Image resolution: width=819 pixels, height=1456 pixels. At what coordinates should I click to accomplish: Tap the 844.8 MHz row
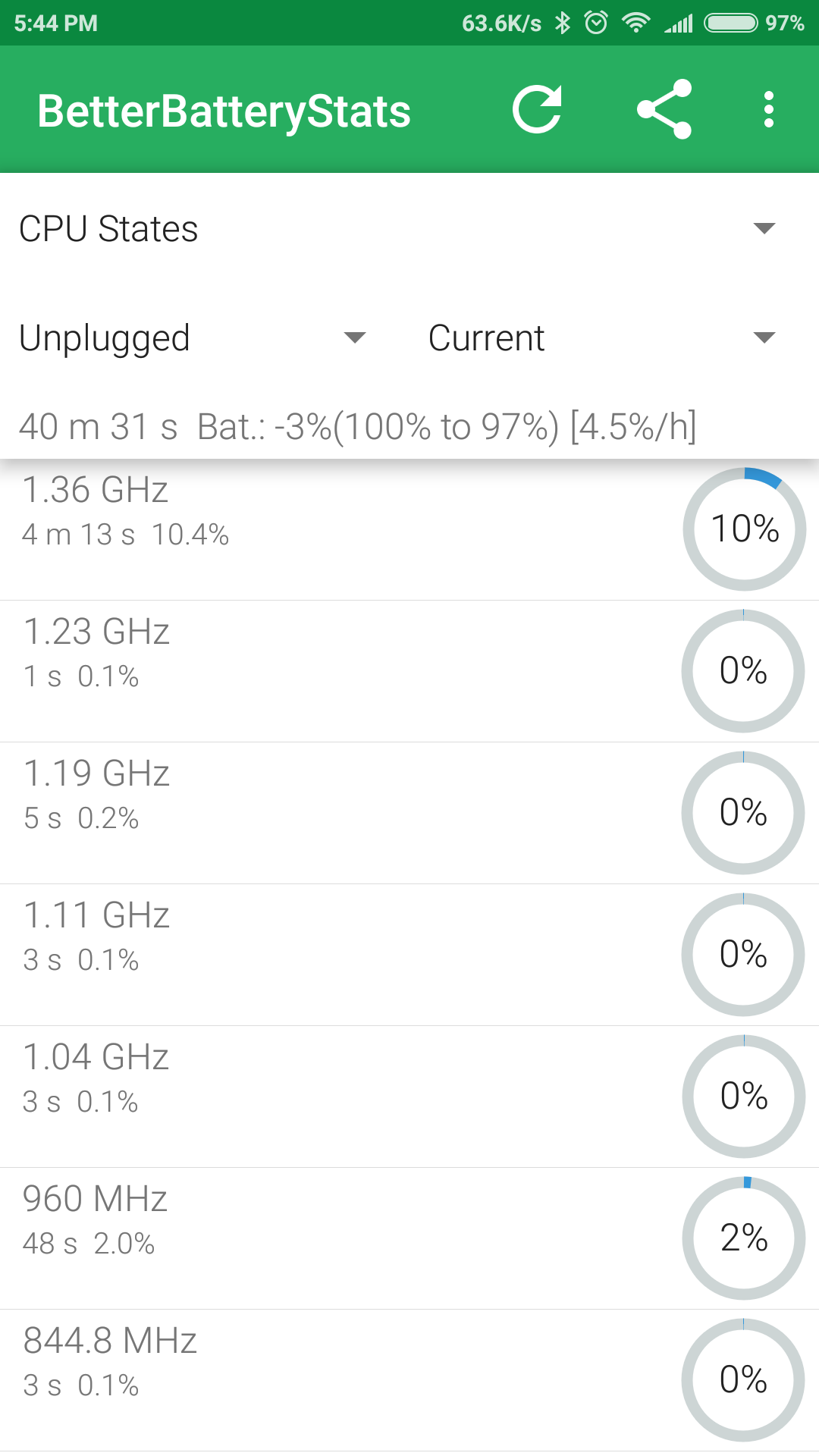[409, 1380]
